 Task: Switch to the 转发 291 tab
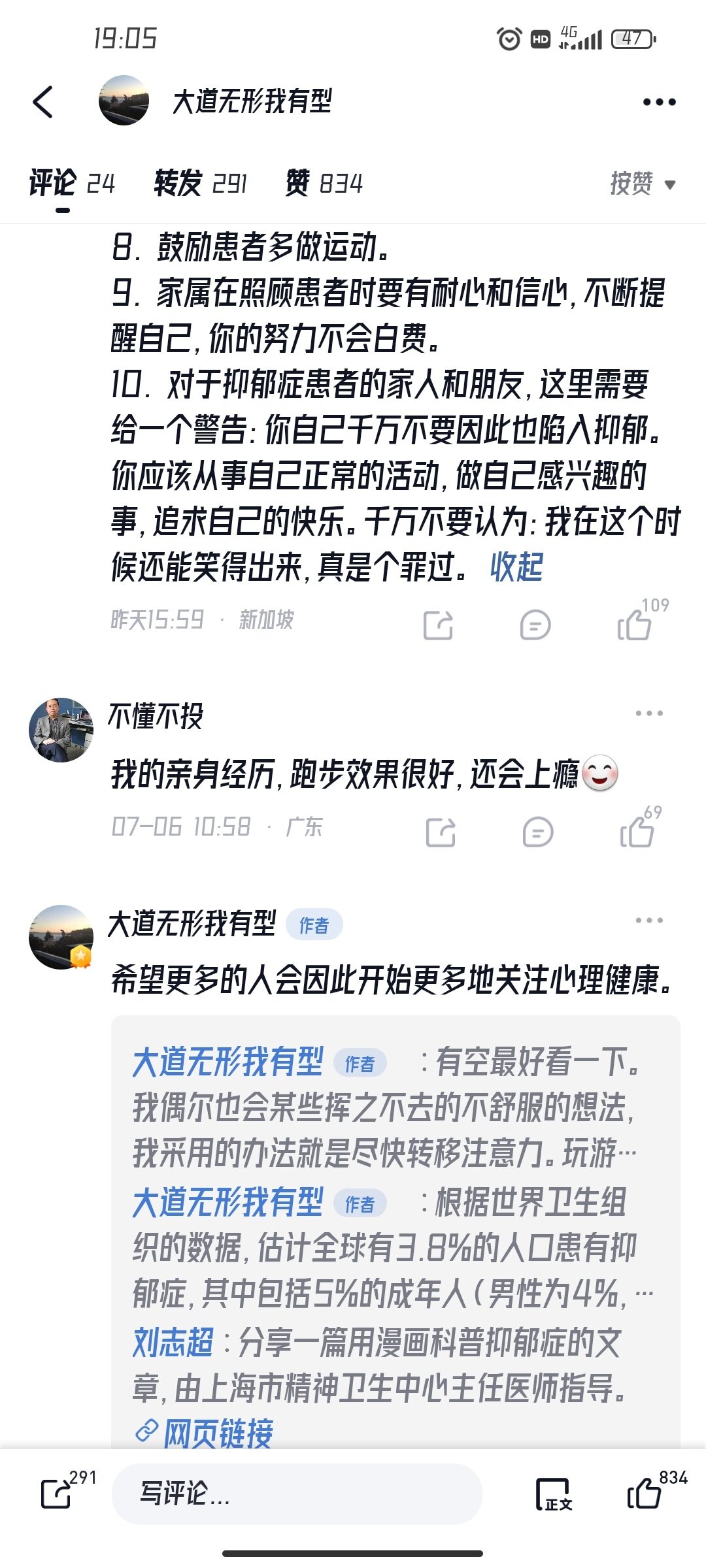point(201,183)
